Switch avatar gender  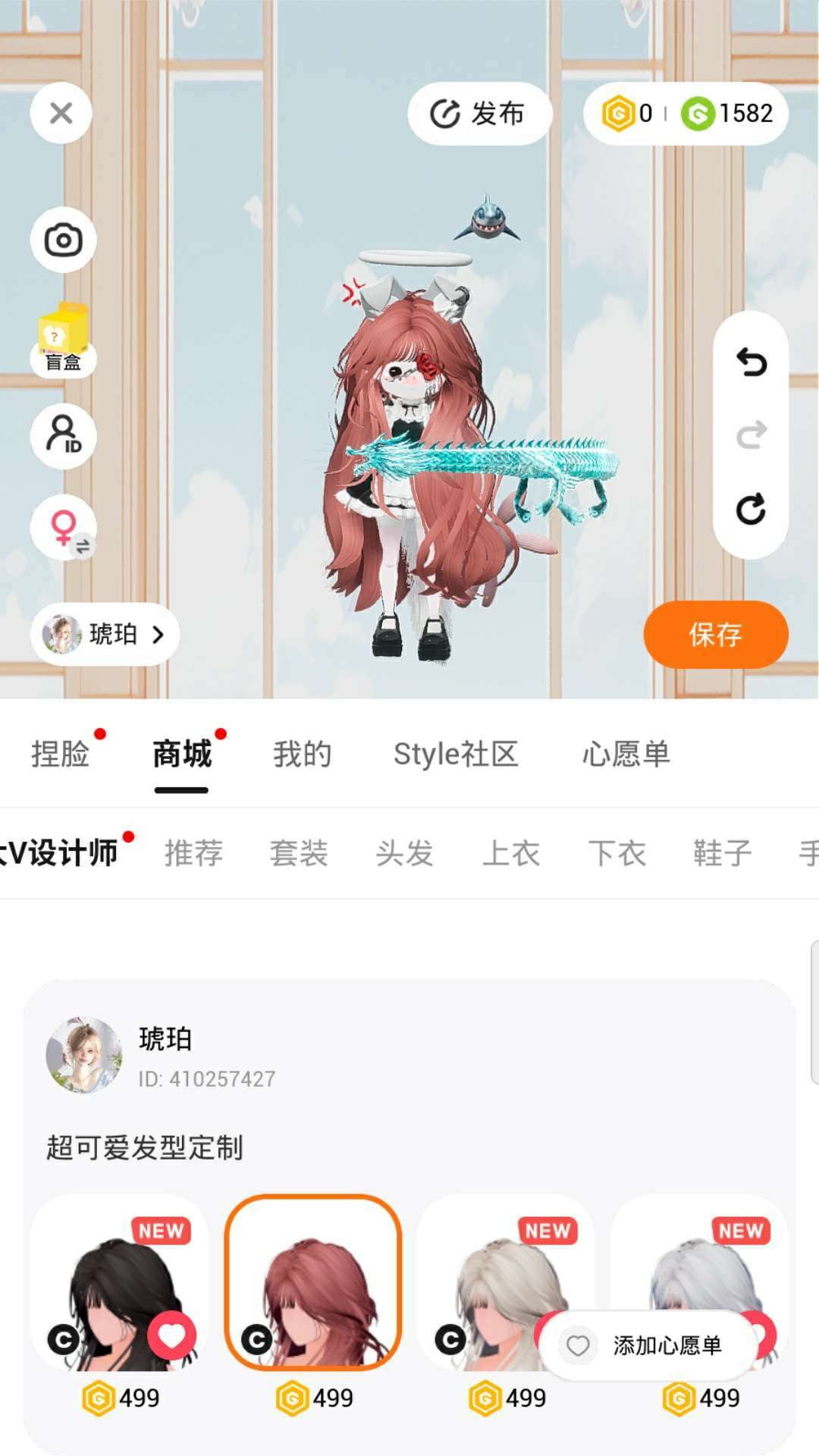63,527
